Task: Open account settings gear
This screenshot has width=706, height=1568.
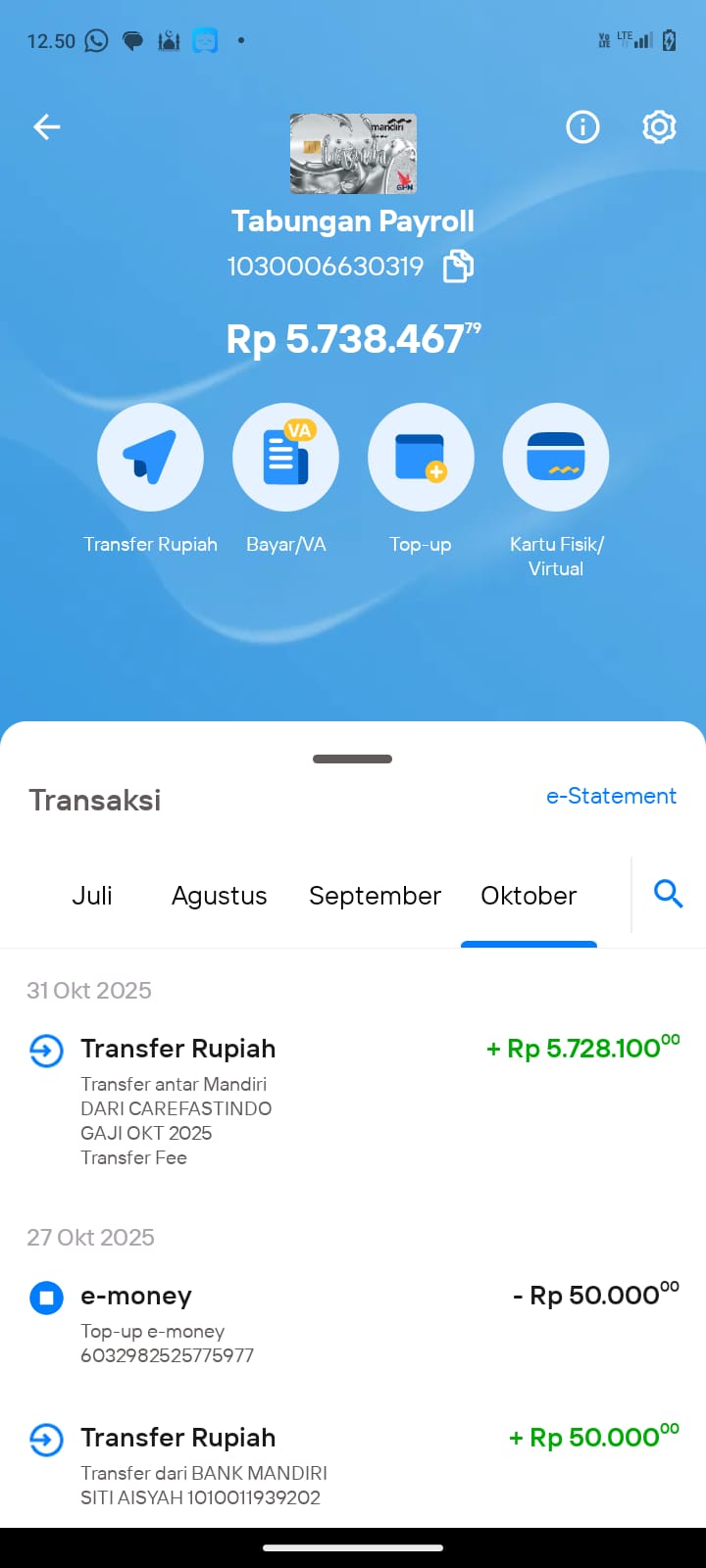Action: pos(659,126)
